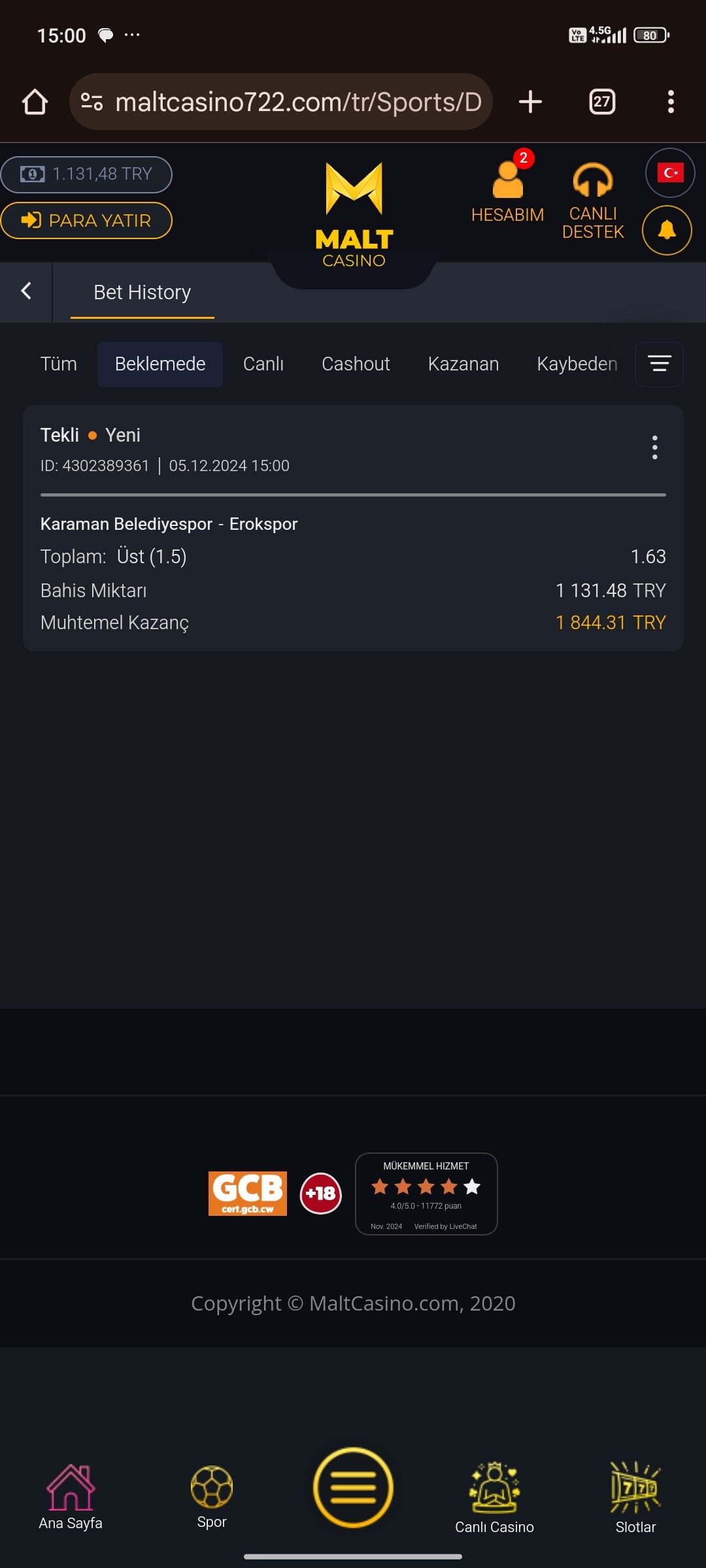The image size is (706, 1568).
Task: Open the bet 4302389361 overflow menu
Action: [x=654, y=448]
